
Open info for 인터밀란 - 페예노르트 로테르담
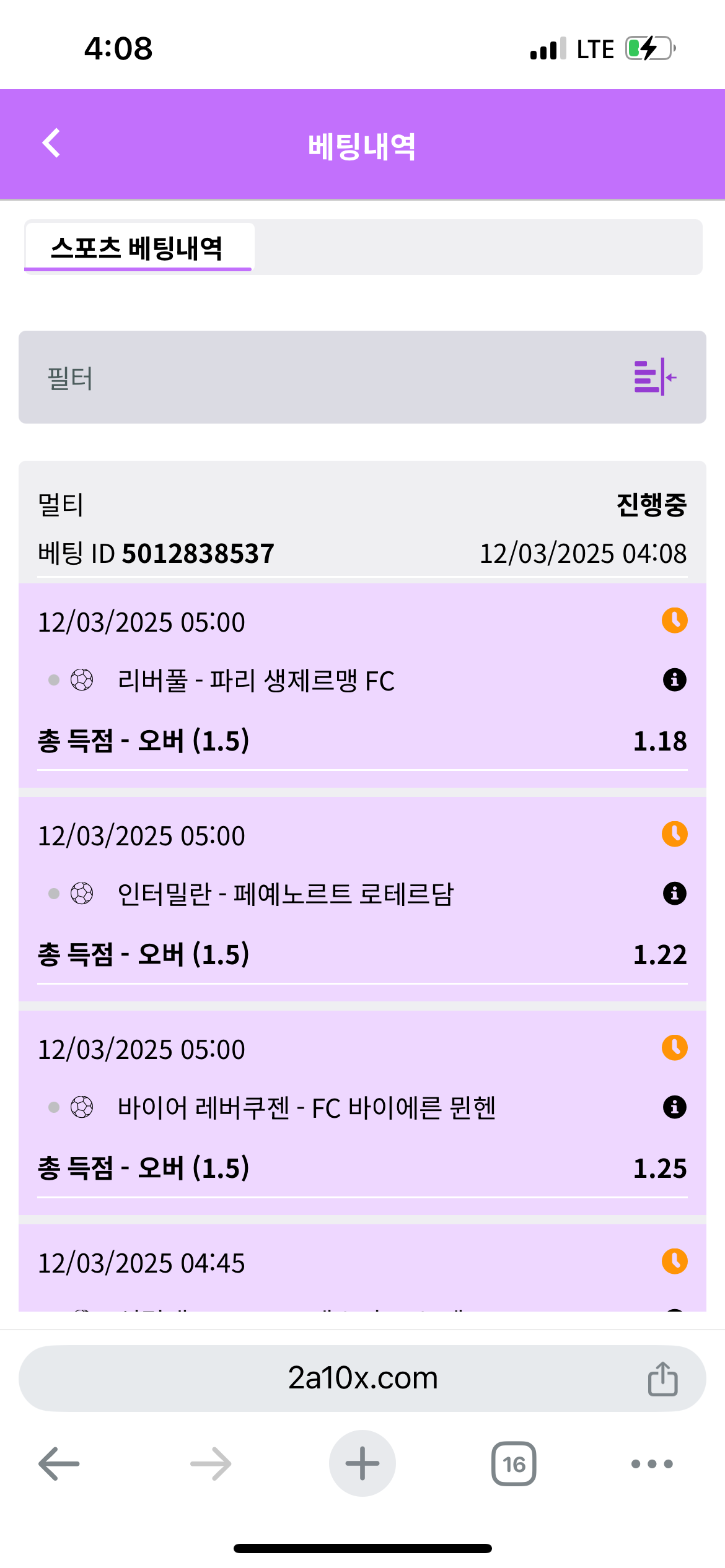coord(674,894)
